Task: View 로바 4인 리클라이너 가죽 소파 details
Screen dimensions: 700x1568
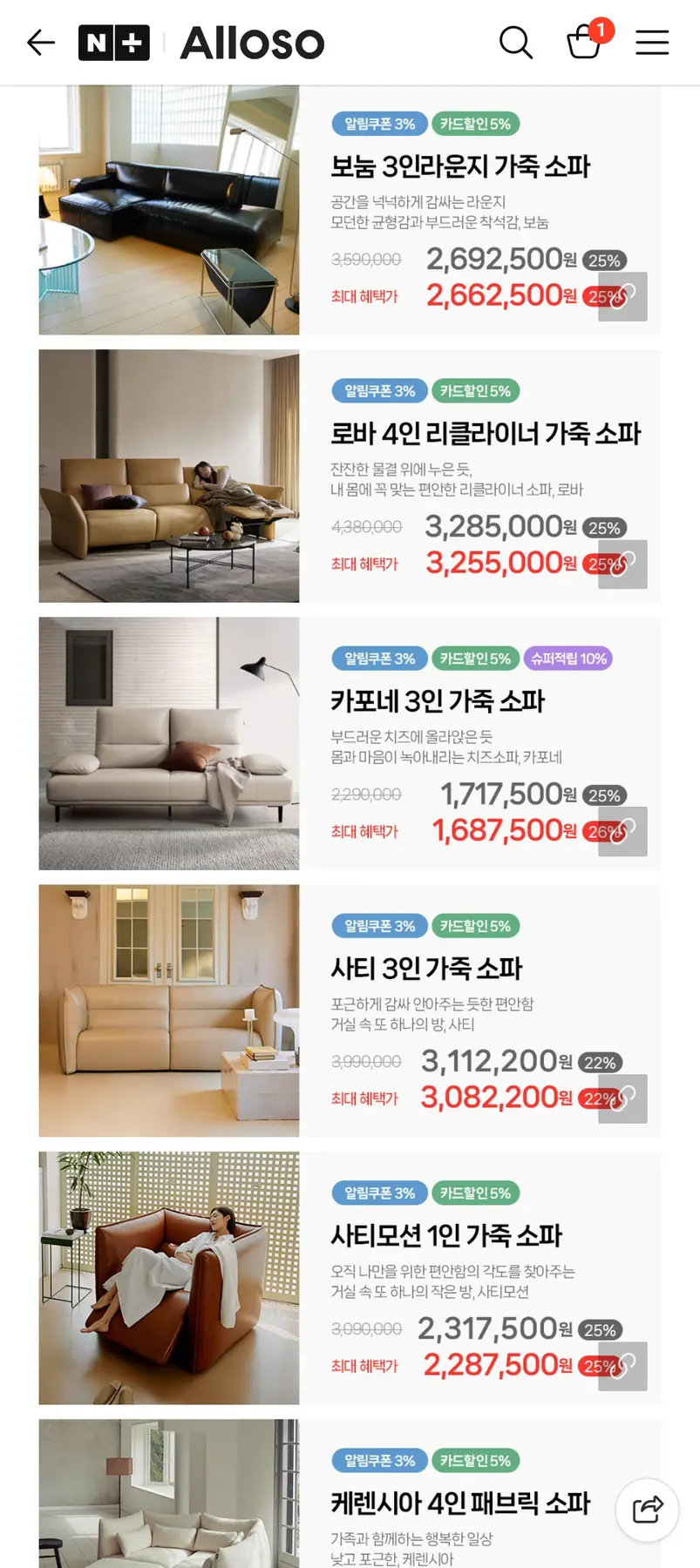Action: coord(485,434)
